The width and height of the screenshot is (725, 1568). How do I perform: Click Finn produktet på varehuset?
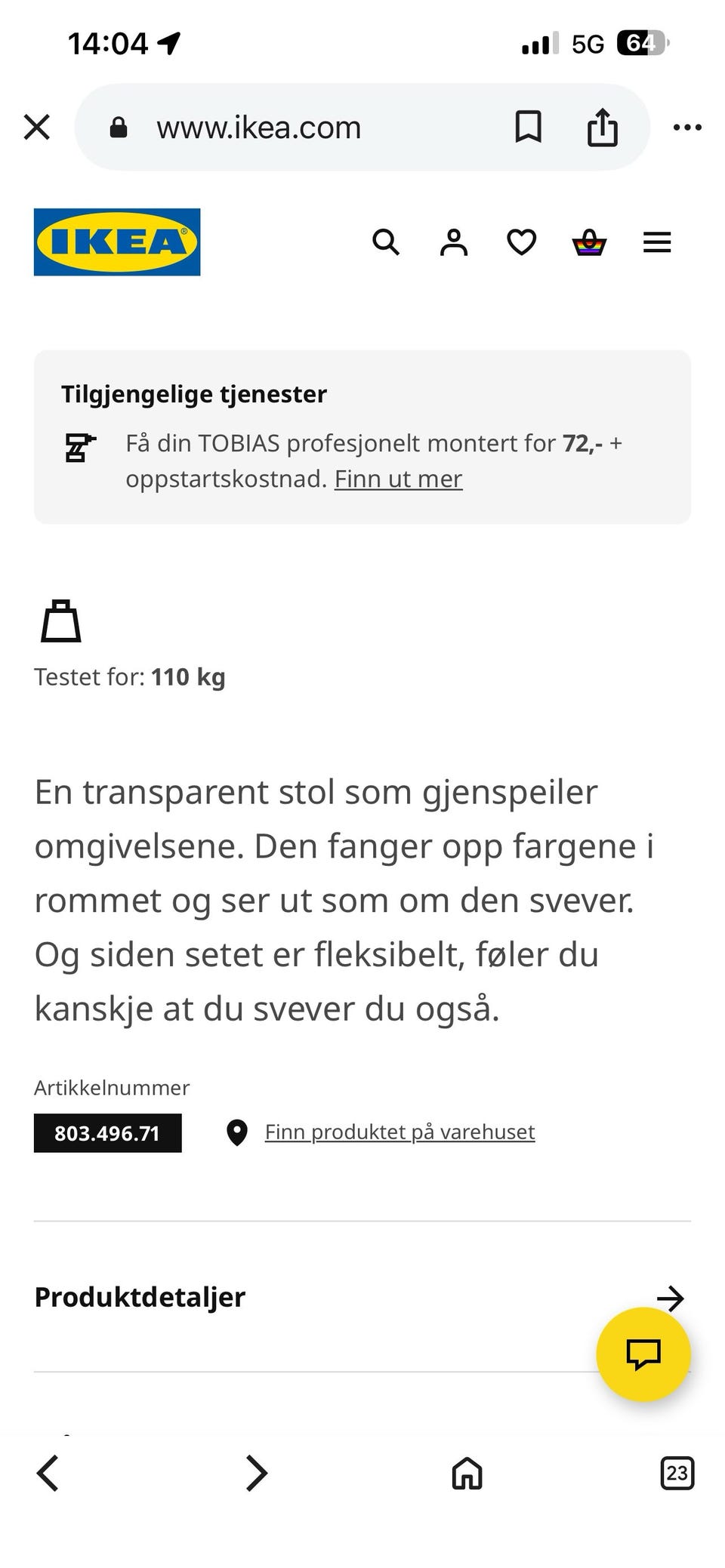(399, 1132)
